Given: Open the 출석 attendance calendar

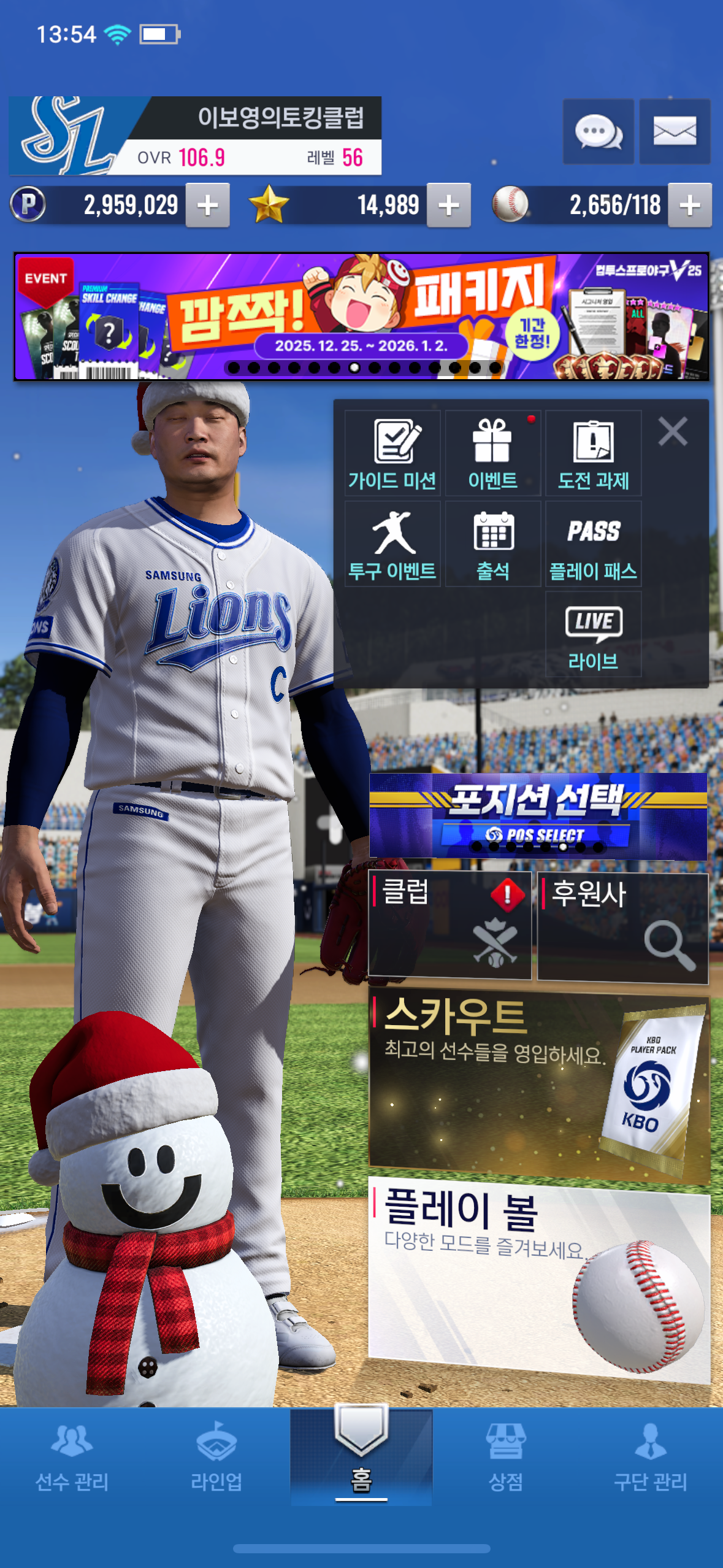Looking at the screenshot, I should pyautogui.click(x=492, y=544).
